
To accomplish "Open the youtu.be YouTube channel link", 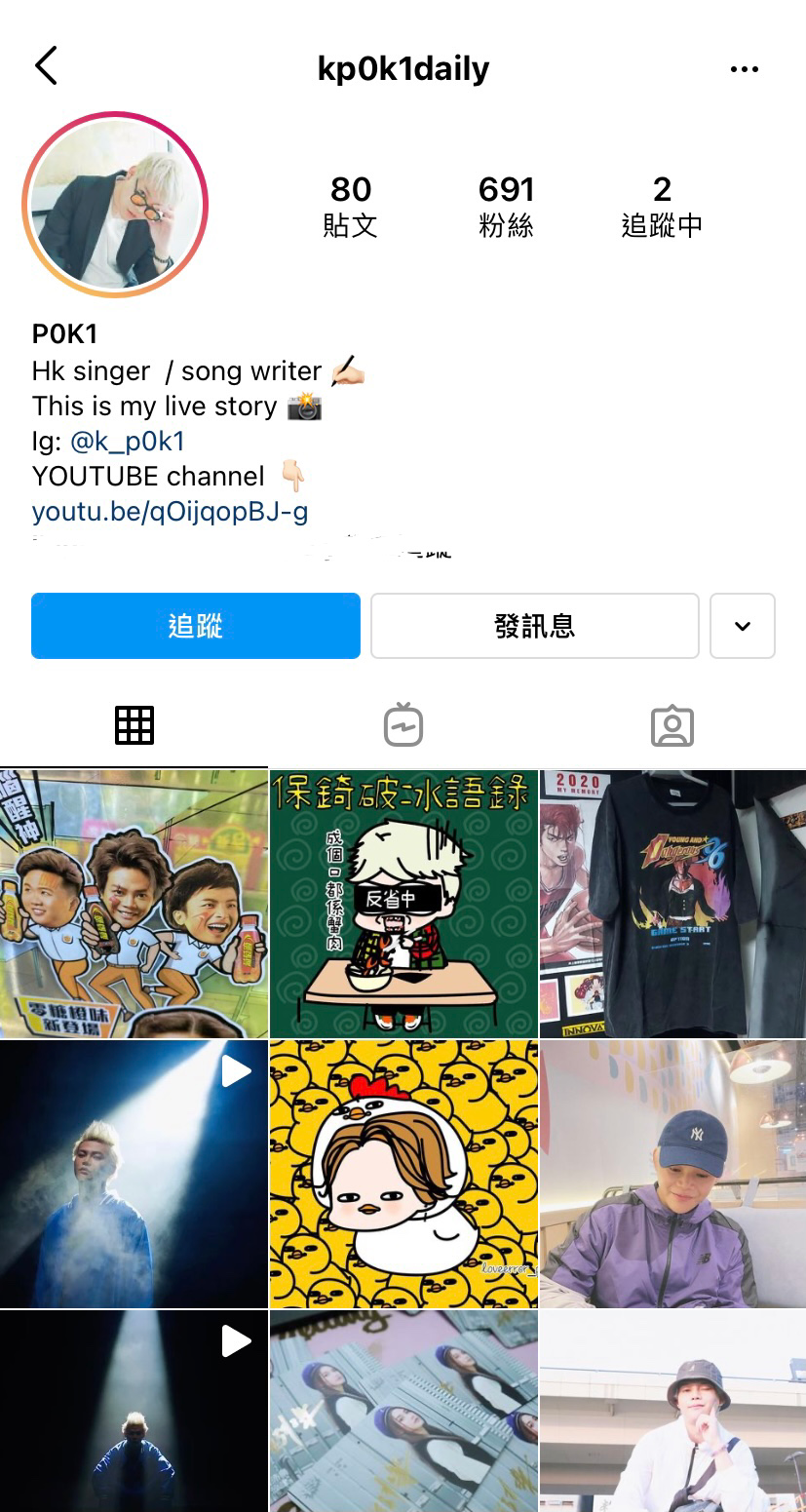I will pyautogui.click(x=171, y=511).
